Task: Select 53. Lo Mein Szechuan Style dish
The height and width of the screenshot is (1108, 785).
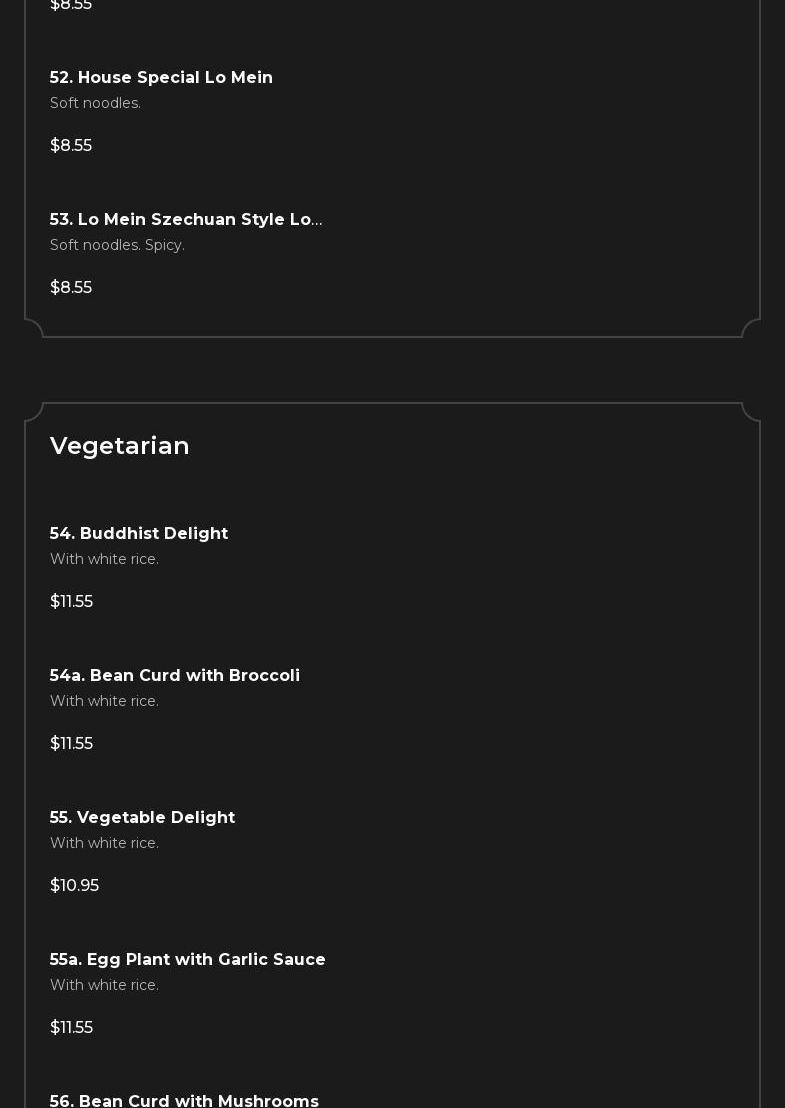Action: pos(186,220)
